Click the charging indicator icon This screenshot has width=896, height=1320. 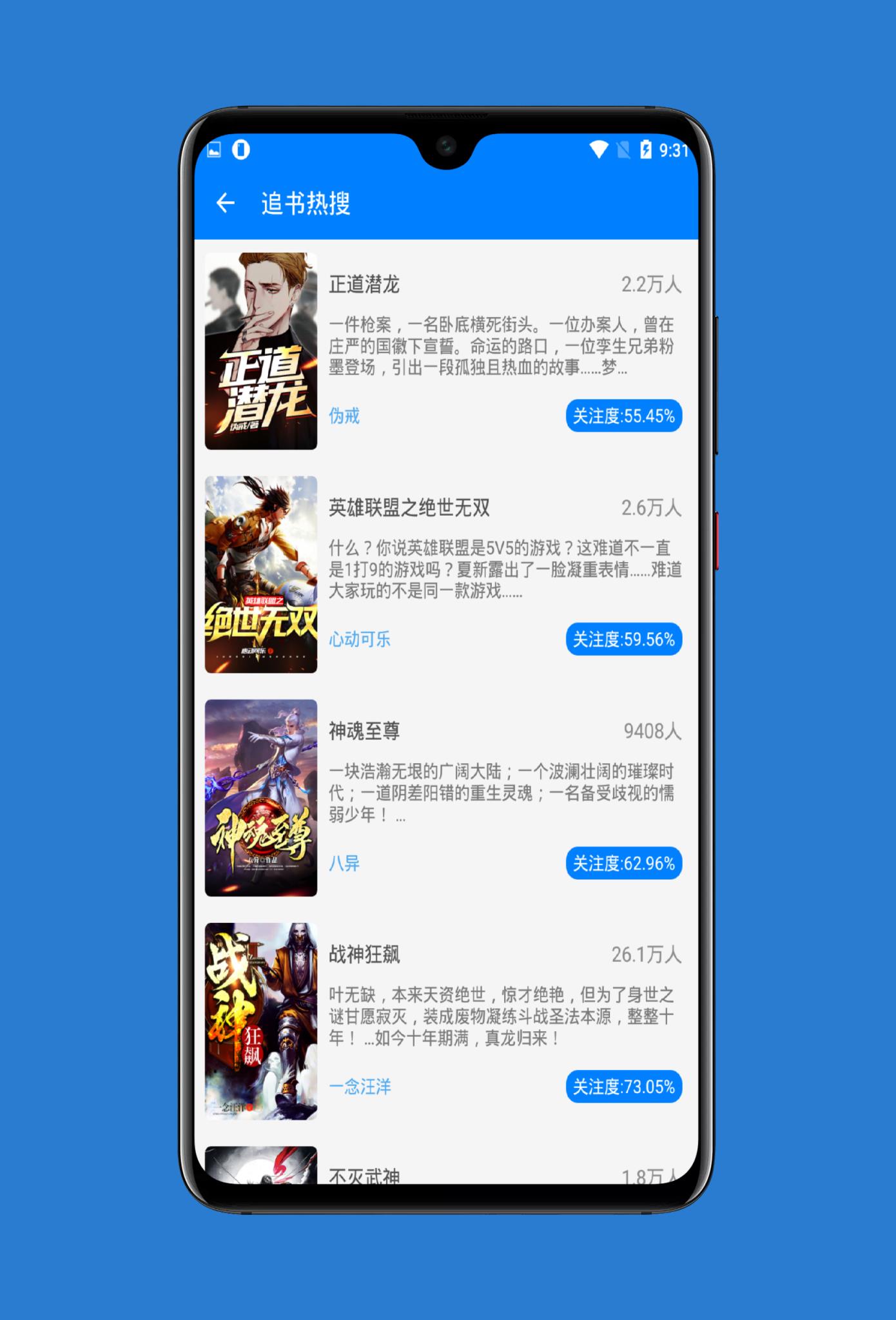(x=646, y=149)
